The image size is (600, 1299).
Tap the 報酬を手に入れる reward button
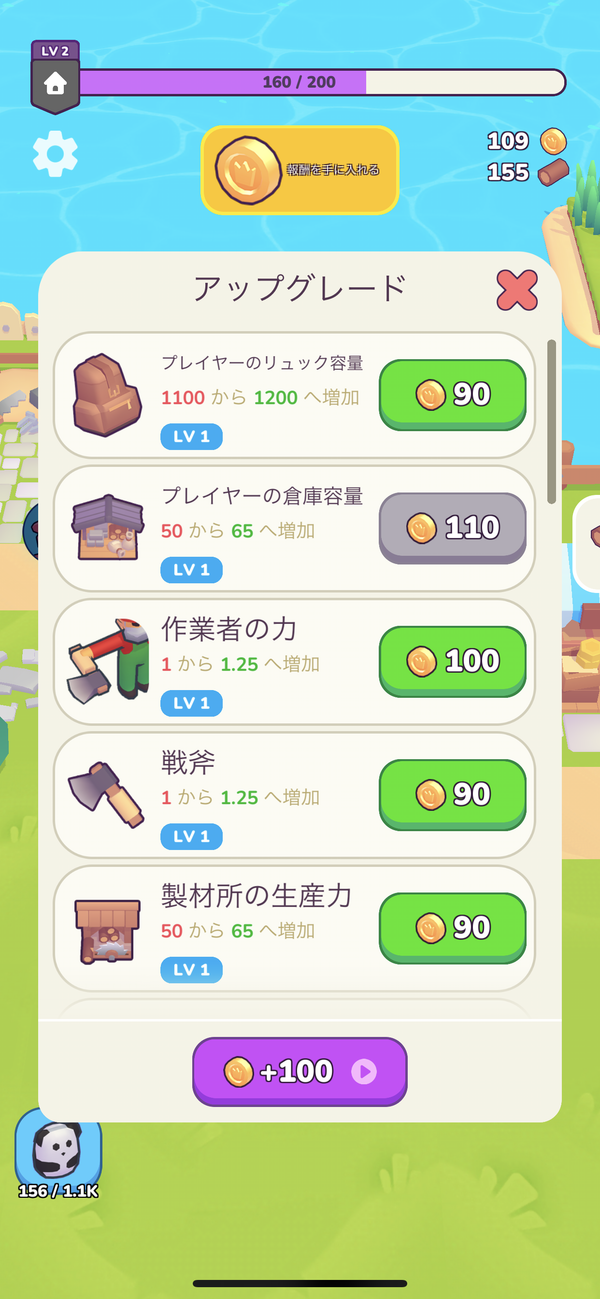click(300, 170)
